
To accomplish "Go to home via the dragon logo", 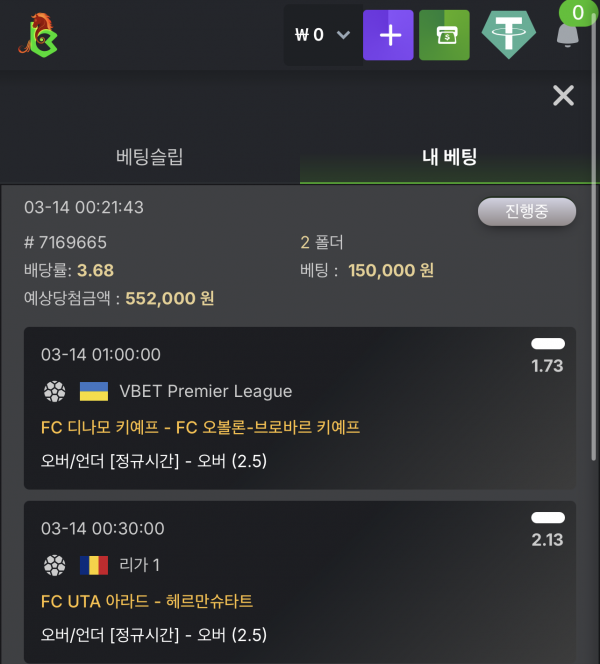I will coord(37,34).
